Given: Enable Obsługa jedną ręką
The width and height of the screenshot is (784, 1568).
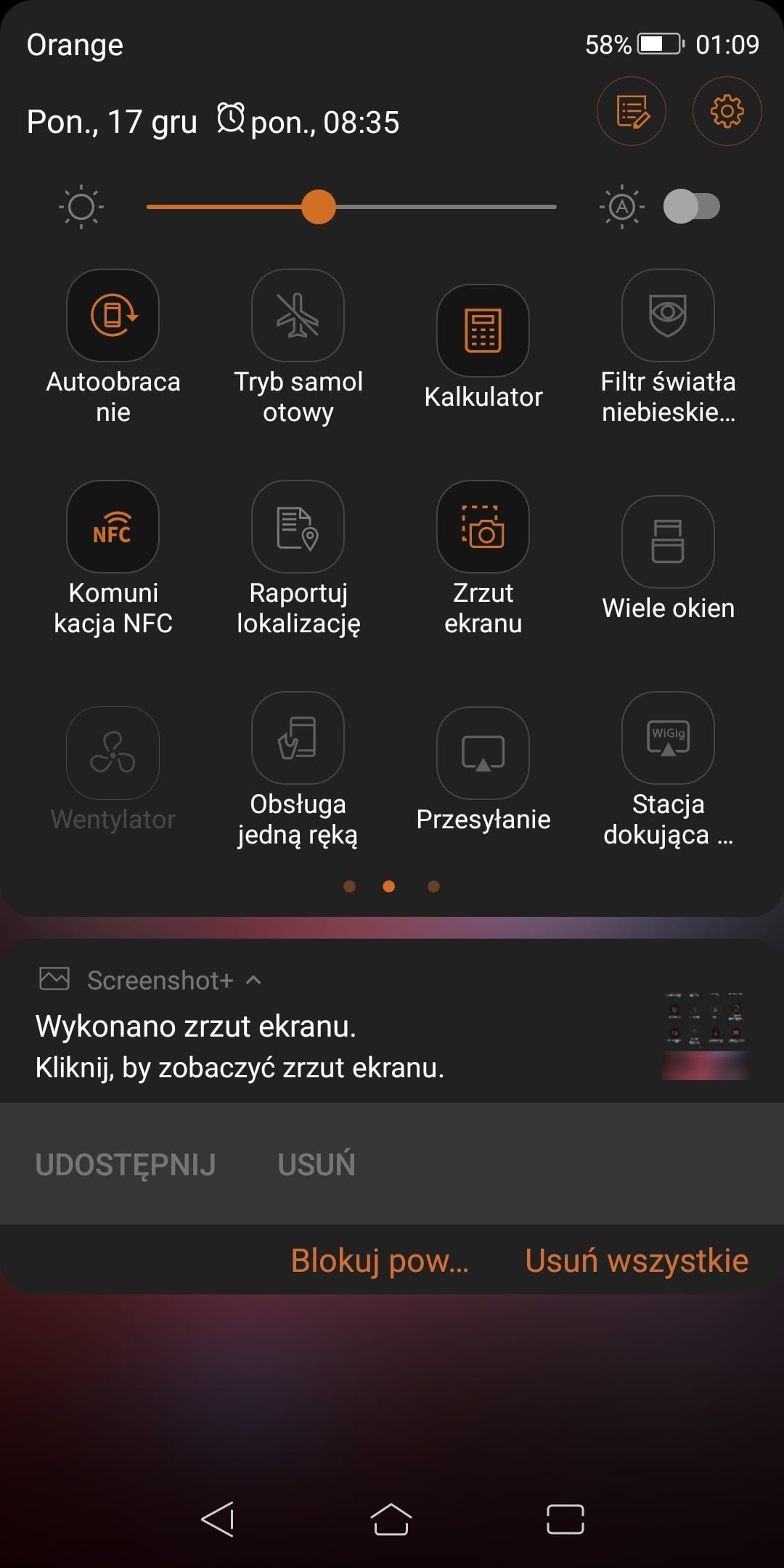Looking at the screenshot, I should click(298, 738).
